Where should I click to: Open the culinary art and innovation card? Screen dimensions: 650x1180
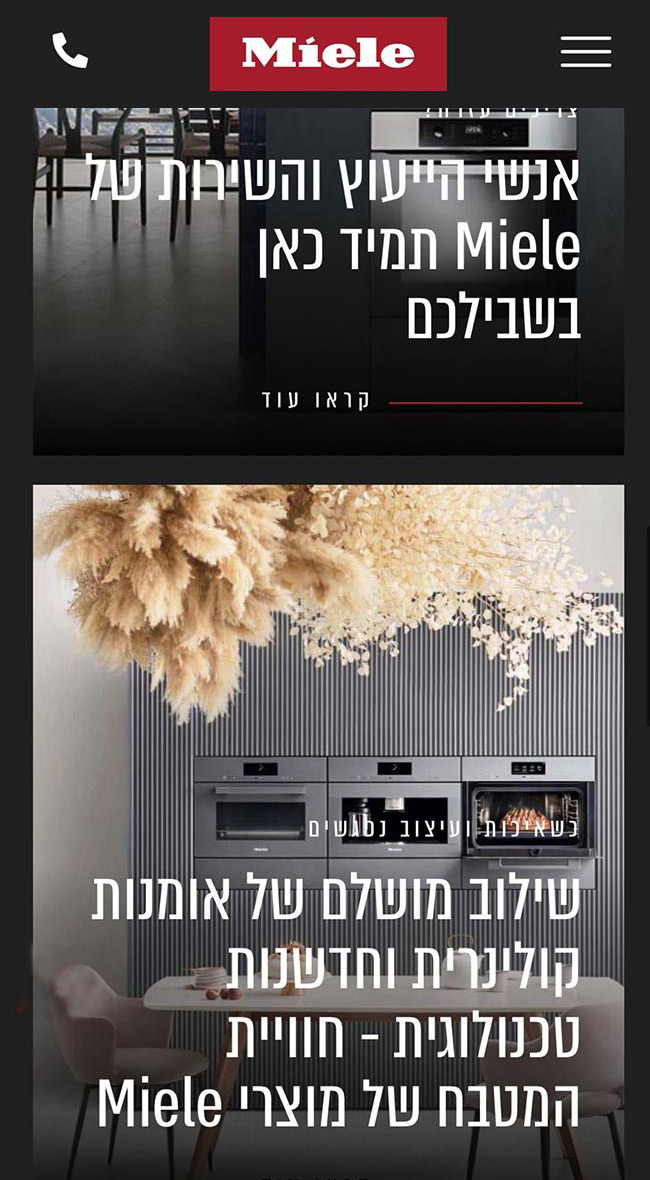point(336,1000)
